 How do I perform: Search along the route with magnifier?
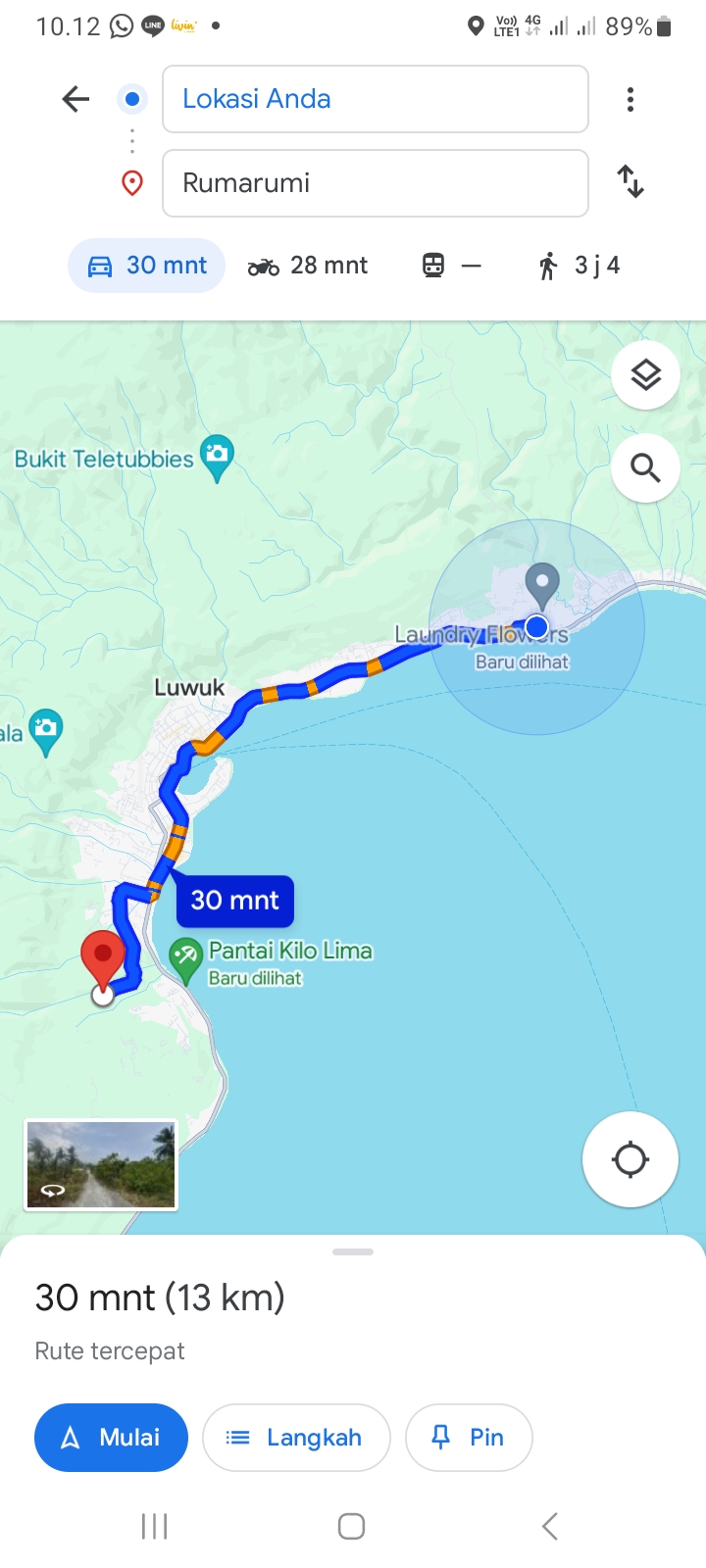(x=645, y=468)
